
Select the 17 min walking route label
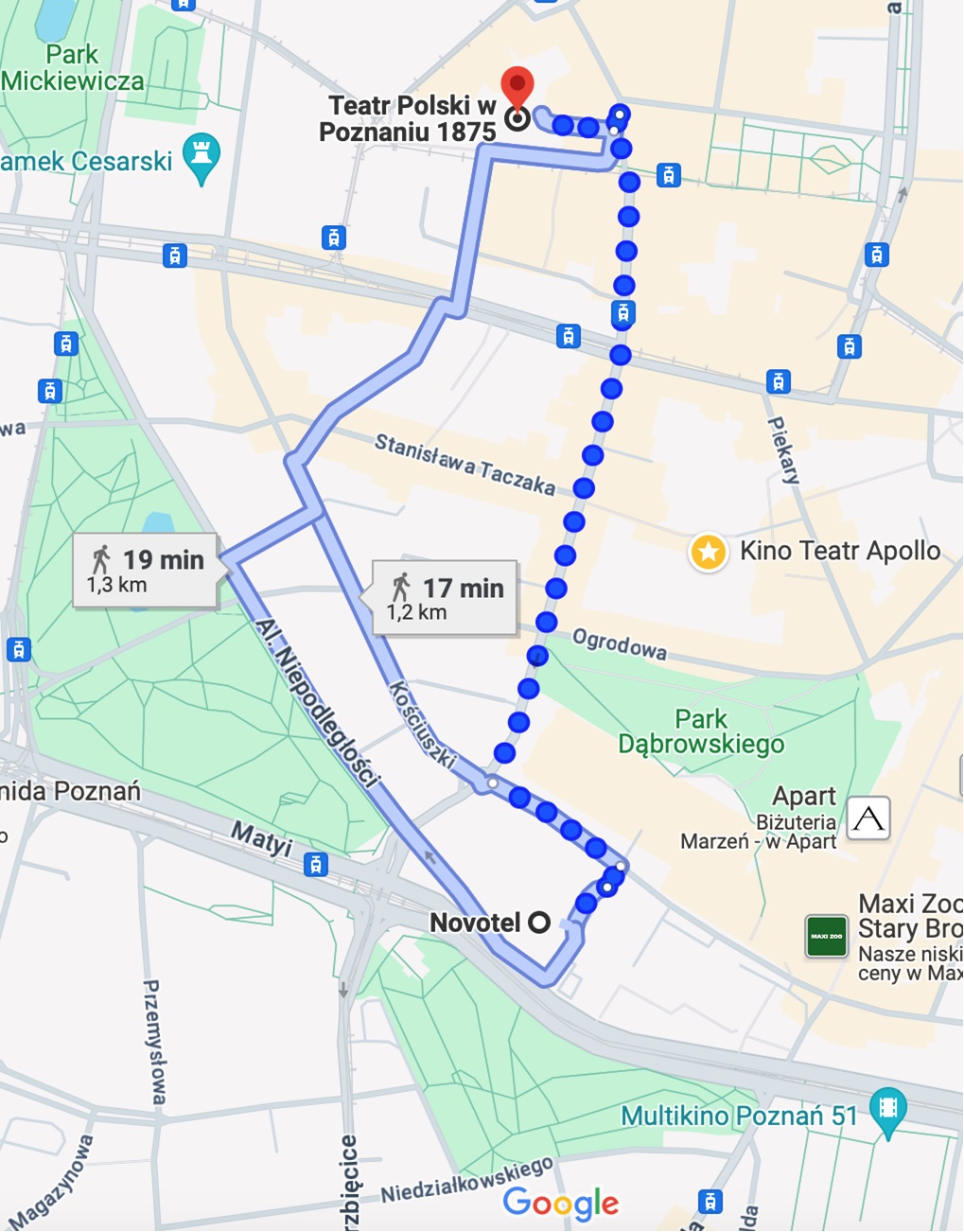tap(446, 598)
